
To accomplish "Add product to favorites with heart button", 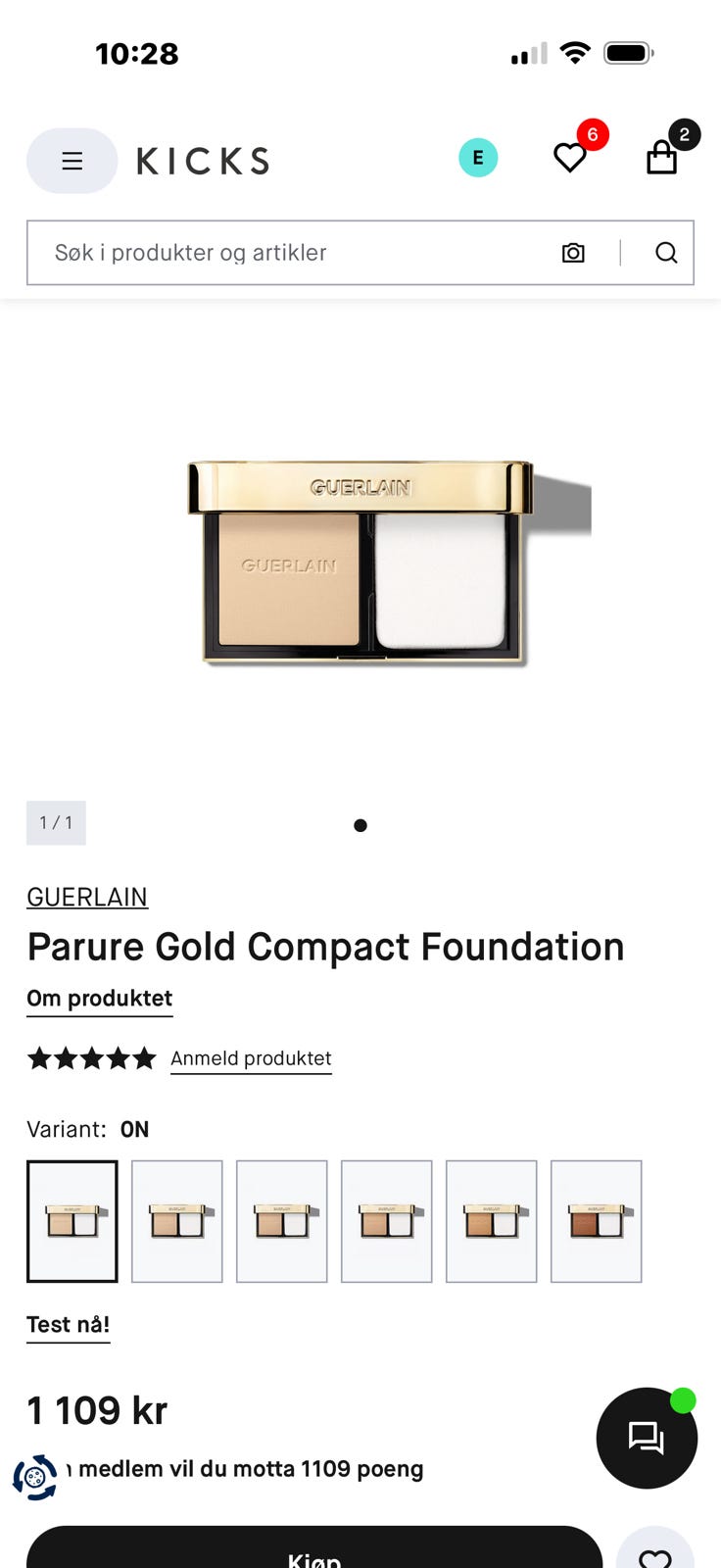I will coord(654,1550).
